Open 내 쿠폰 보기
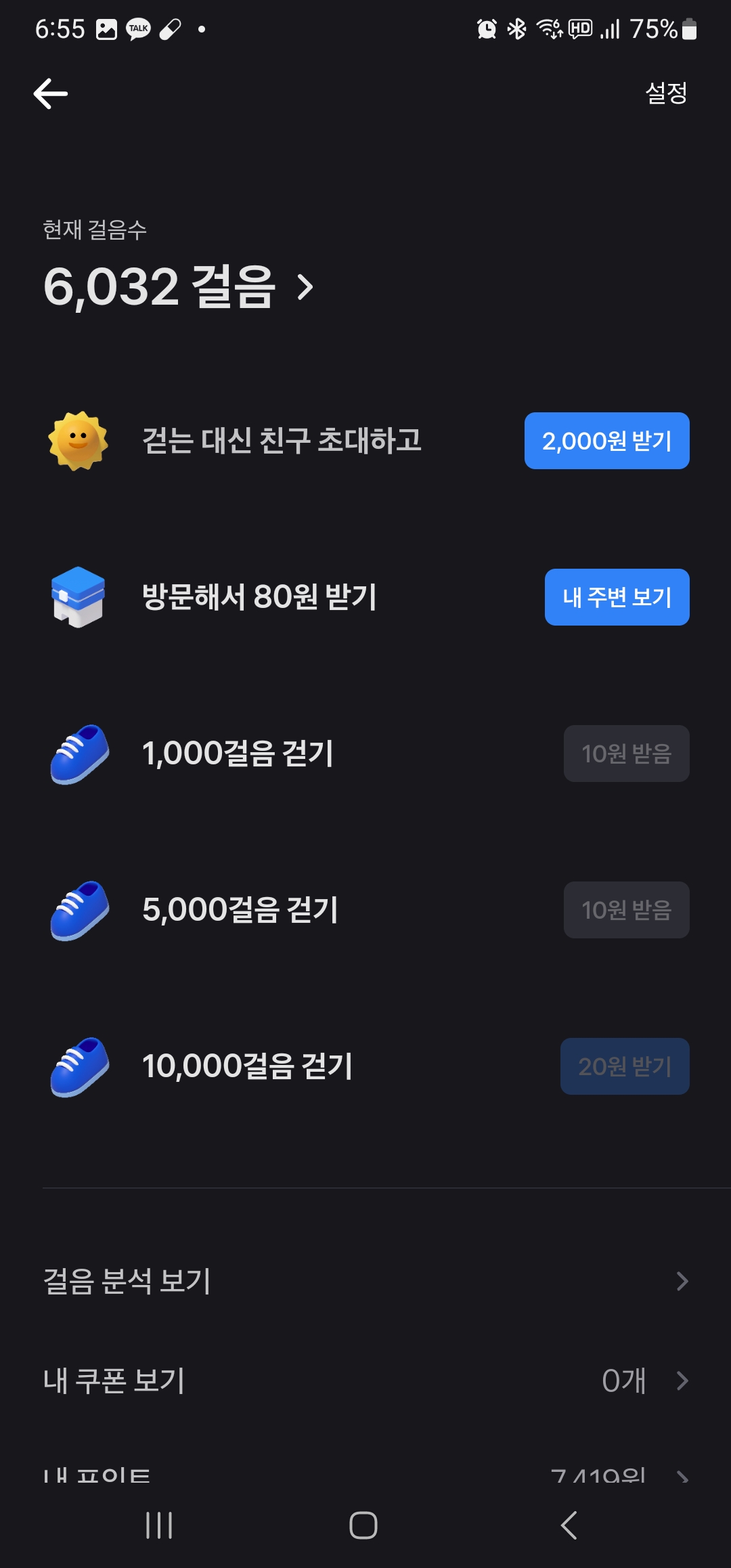The height and width of the screenshot is (1568, 731). click(x=365, y=1380)
